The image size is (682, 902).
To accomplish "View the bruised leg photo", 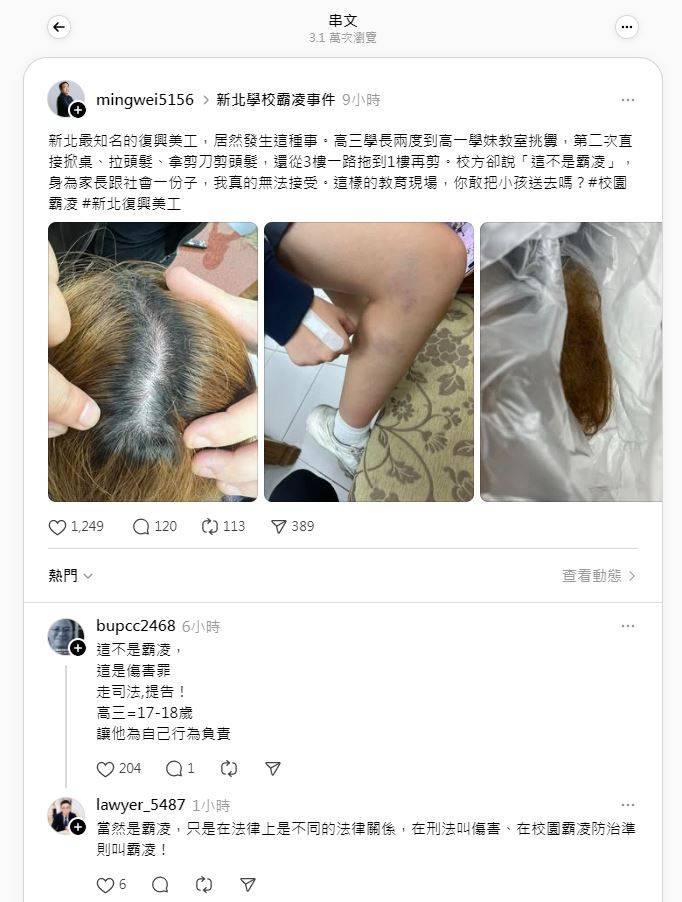I will coord(369,361).
